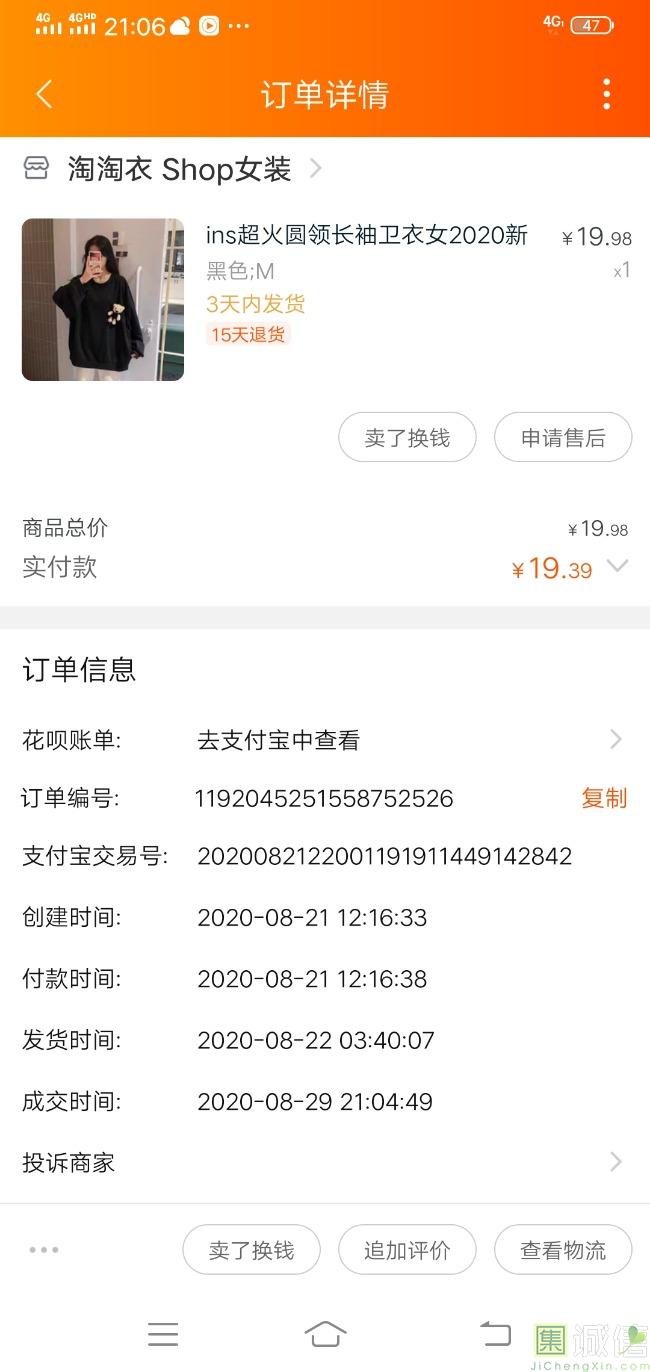The image size is (650, 1372).
Task: Show more actions via the bottom ellipsis
Action: (44, 1250)
